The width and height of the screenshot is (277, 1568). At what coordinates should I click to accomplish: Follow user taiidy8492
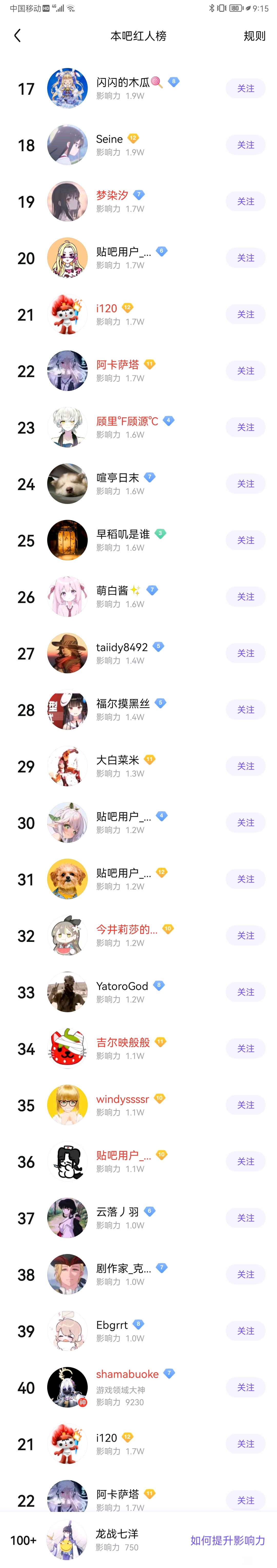point(245,653)
